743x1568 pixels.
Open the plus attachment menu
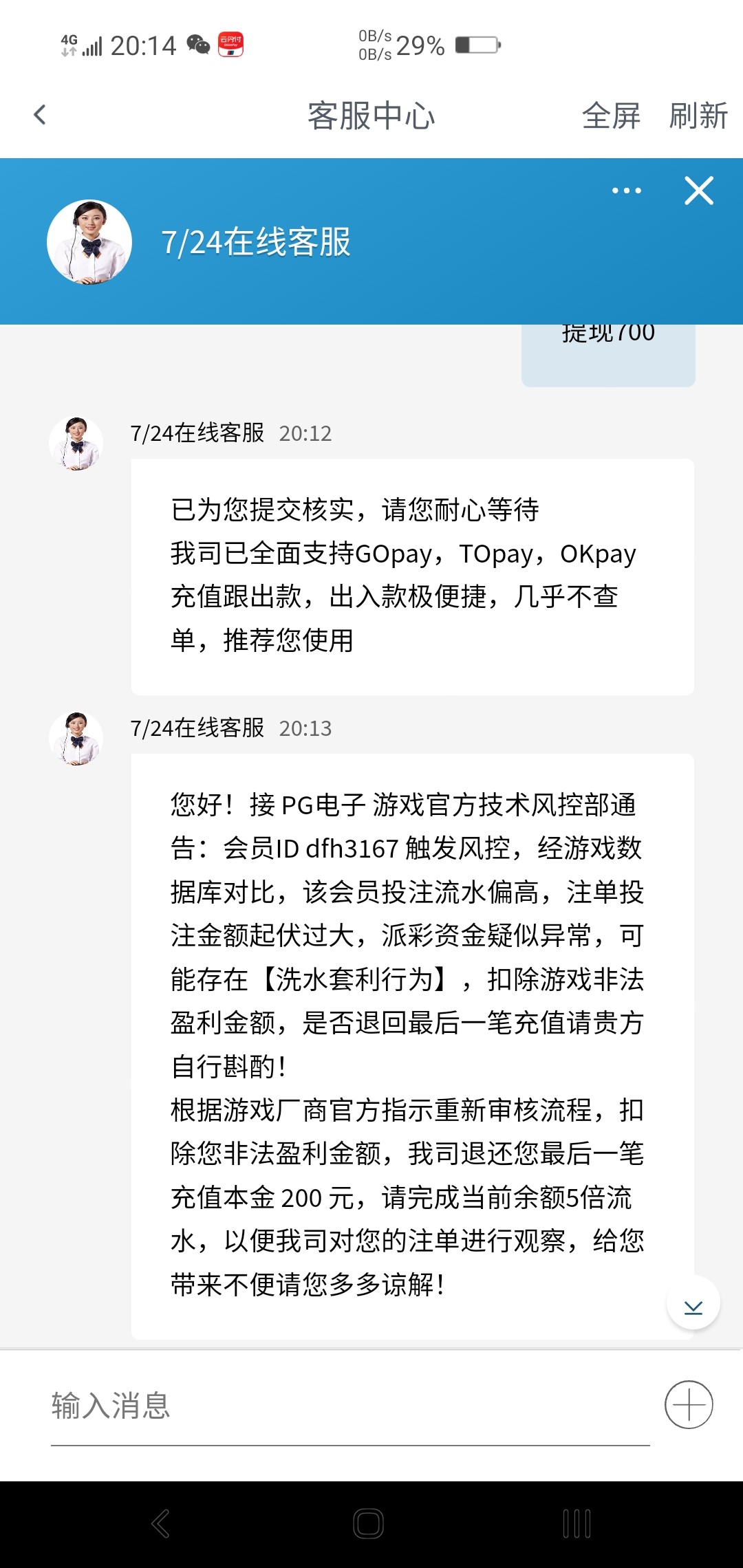688,1404
